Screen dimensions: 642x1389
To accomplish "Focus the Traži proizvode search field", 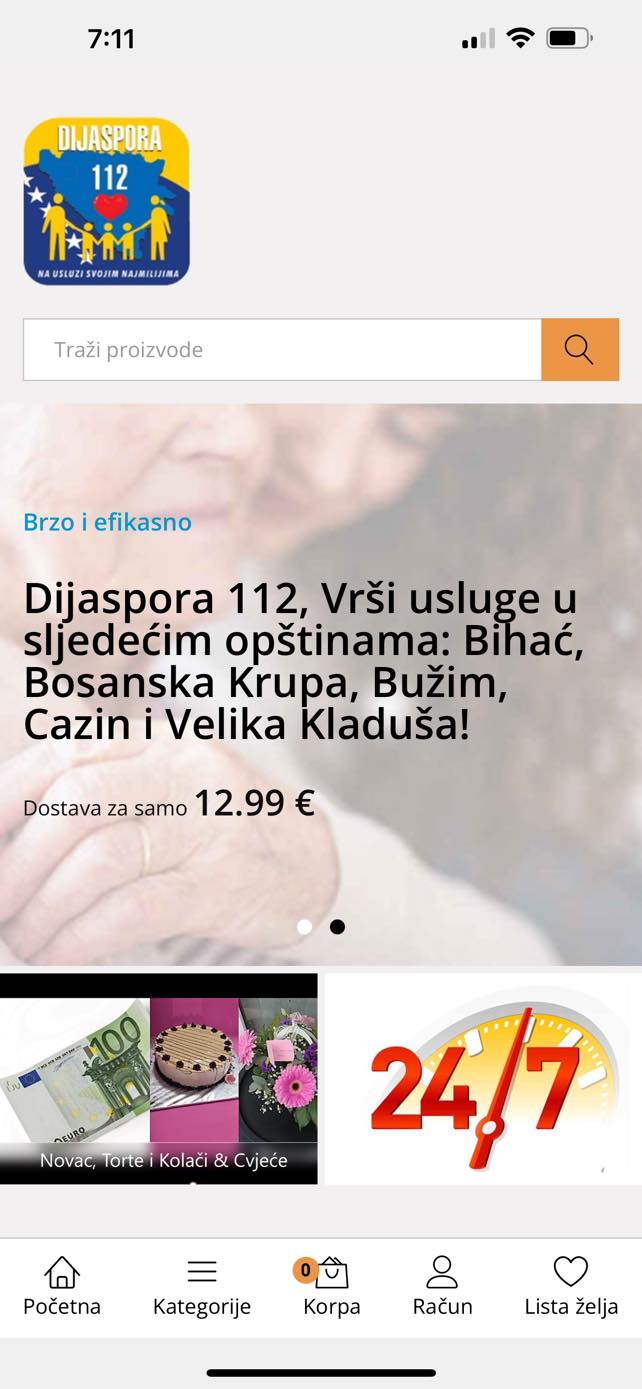I will tap(282, 350).
